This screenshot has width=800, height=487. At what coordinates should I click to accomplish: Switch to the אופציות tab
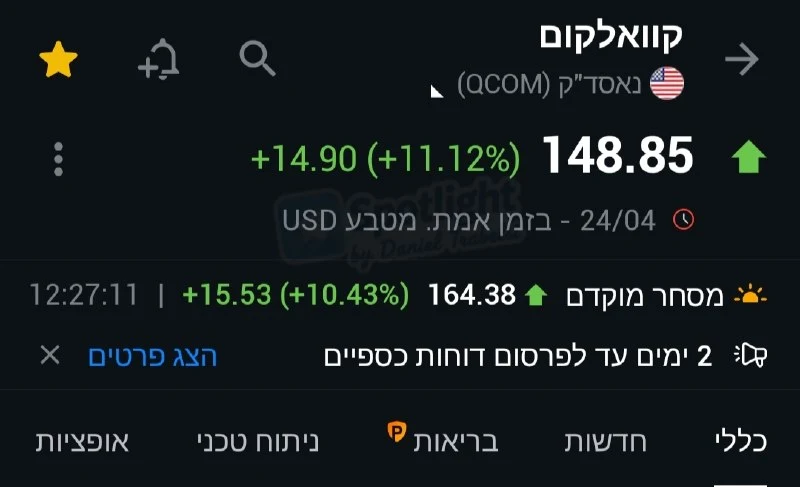point(82,441)
